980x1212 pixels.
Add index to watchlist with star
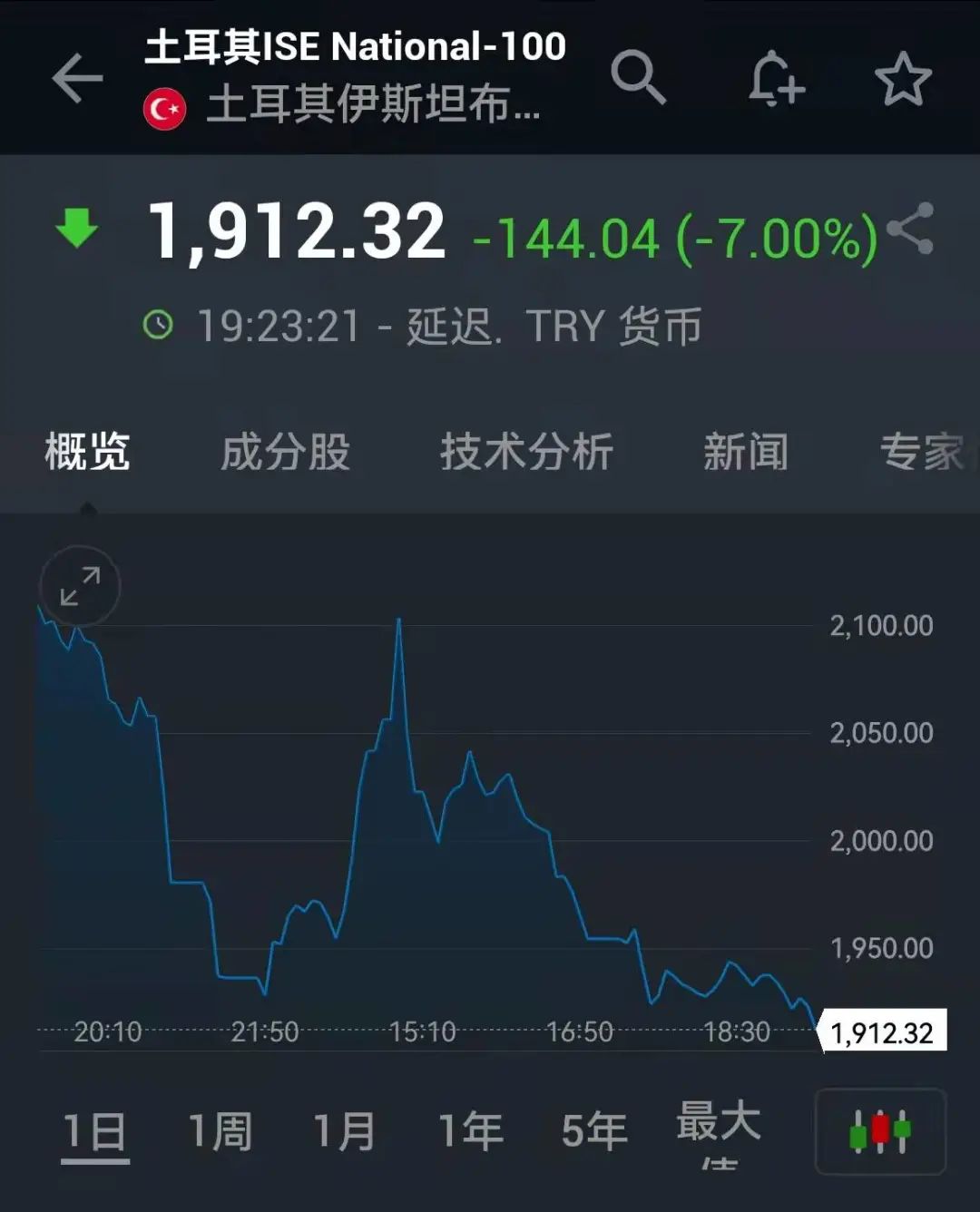tap(903, 79)
